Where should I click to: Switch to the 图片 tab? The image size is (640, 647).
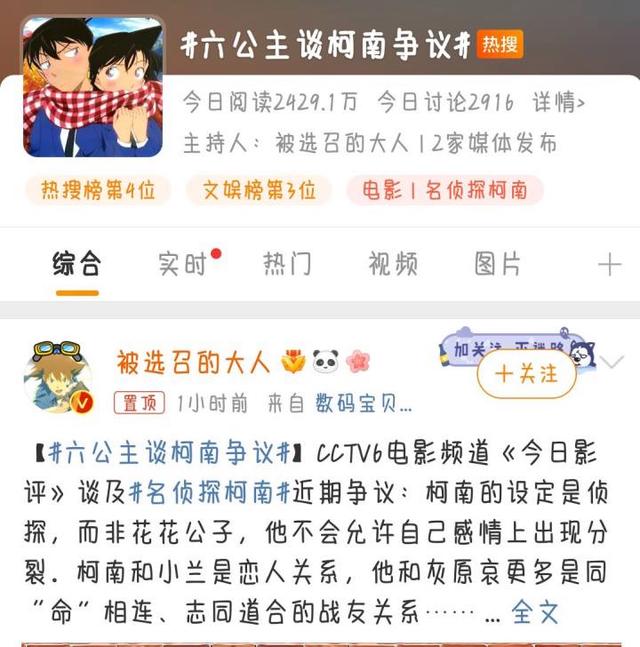pyautogui.click(x=497, y=264)
